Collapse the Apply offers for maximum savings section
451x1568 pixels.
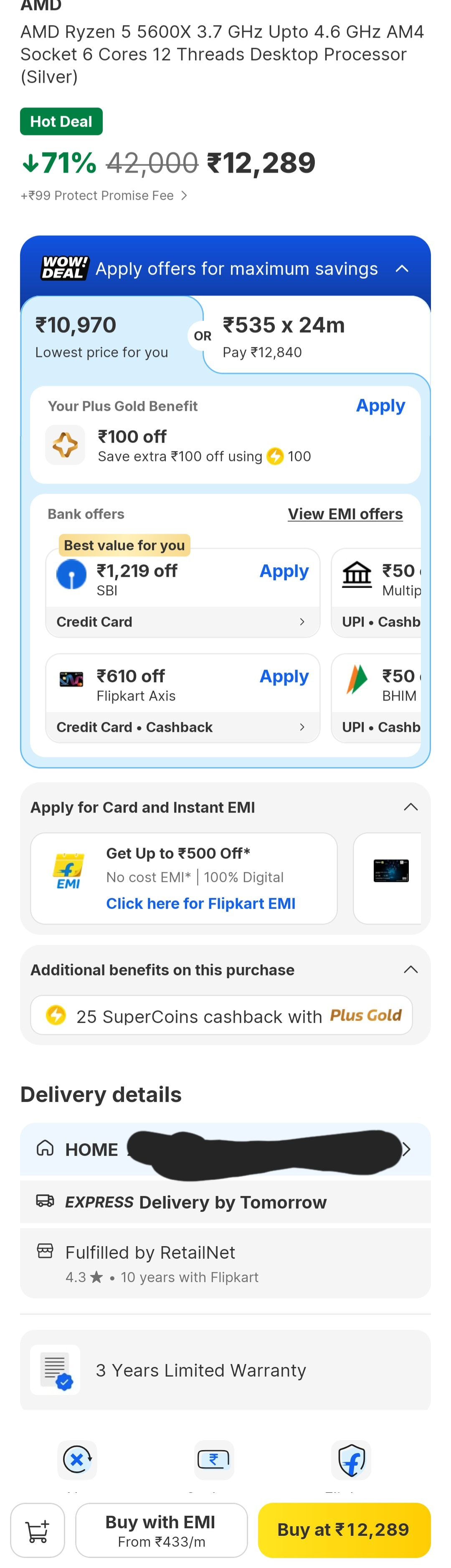point(402,268)
